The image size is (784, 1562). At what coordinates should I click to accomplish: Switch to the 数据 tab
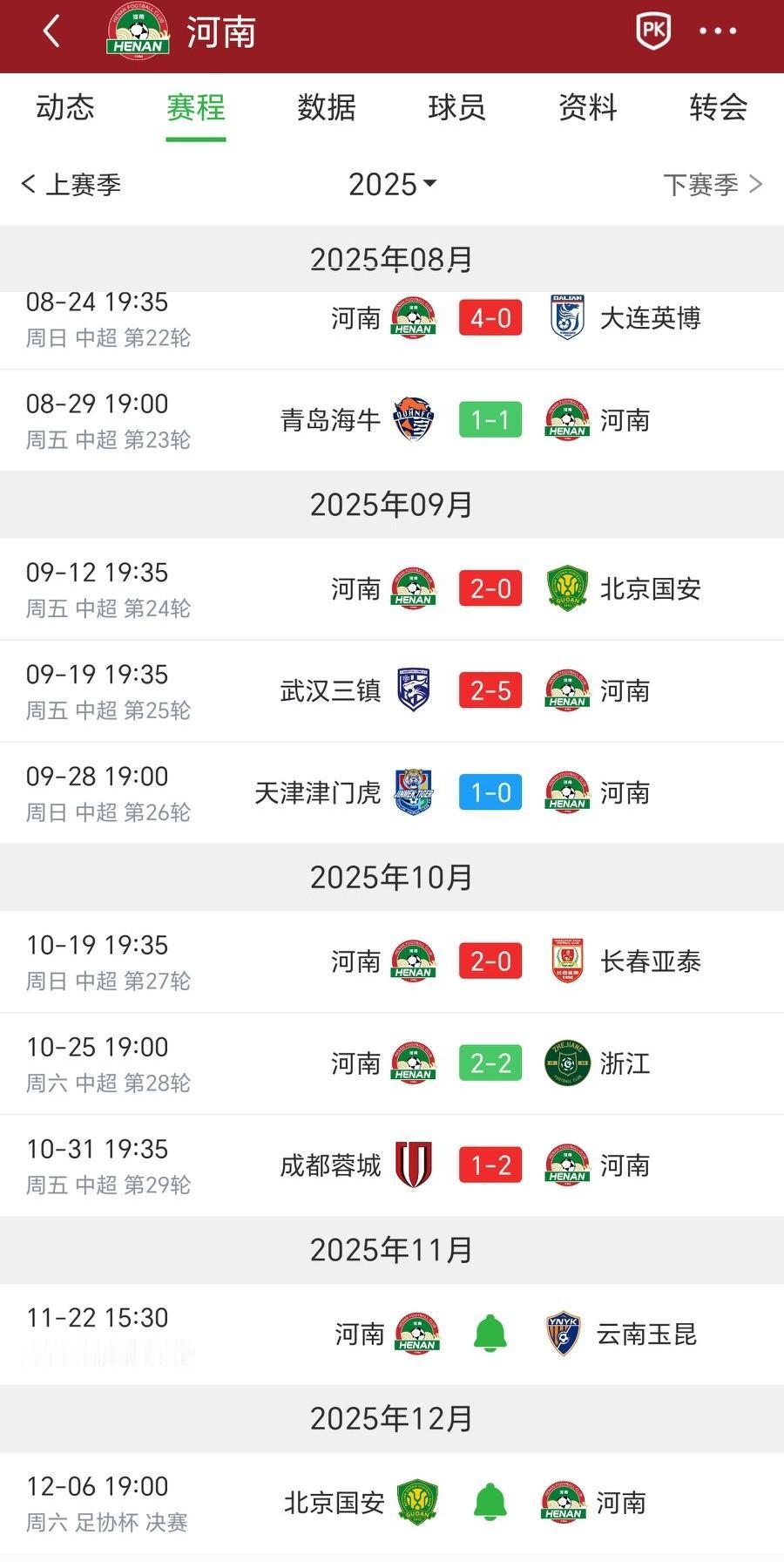pyautogui.click(x=326, y=107)
